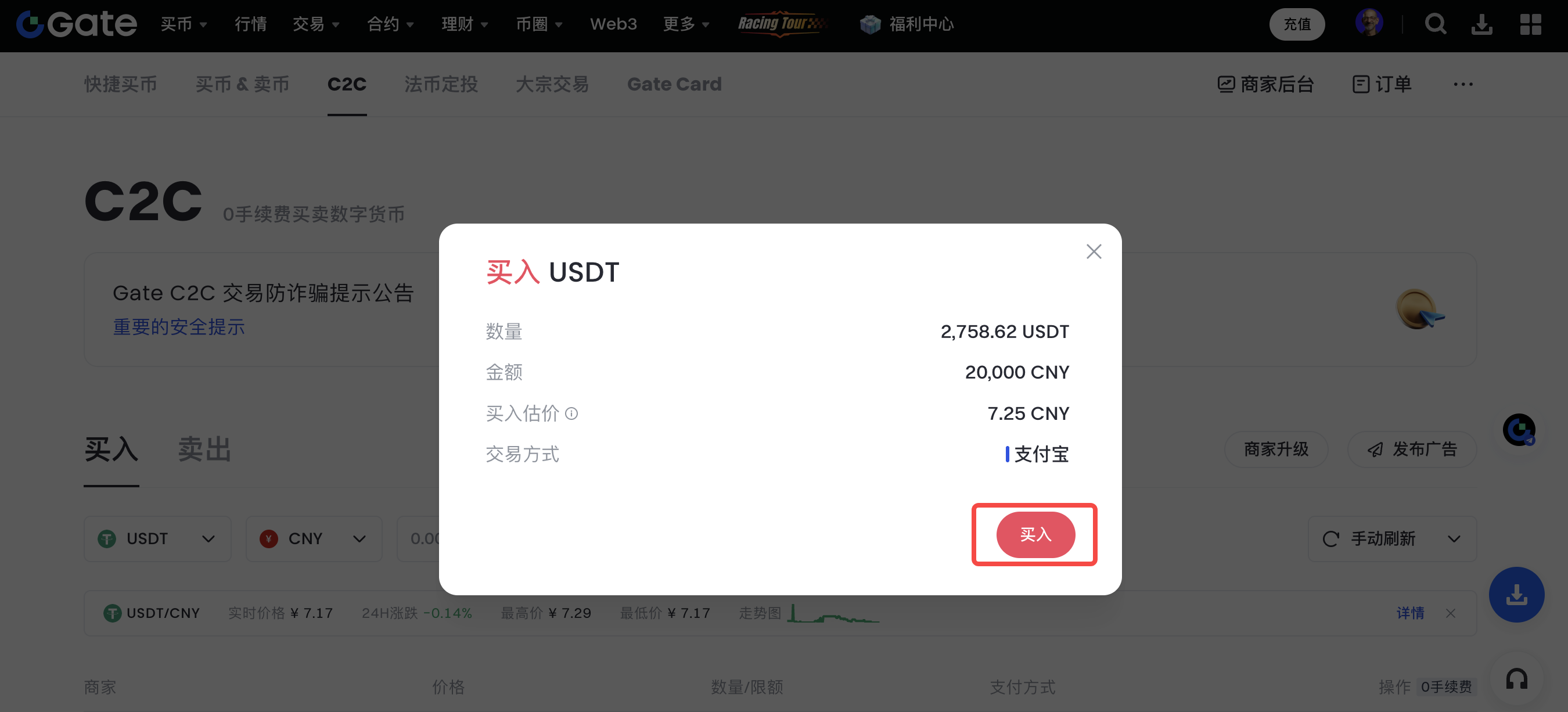The image size is (1568, 712).
Task: Open 详情 for USDT/CNY ticker
Action: 1409,613
